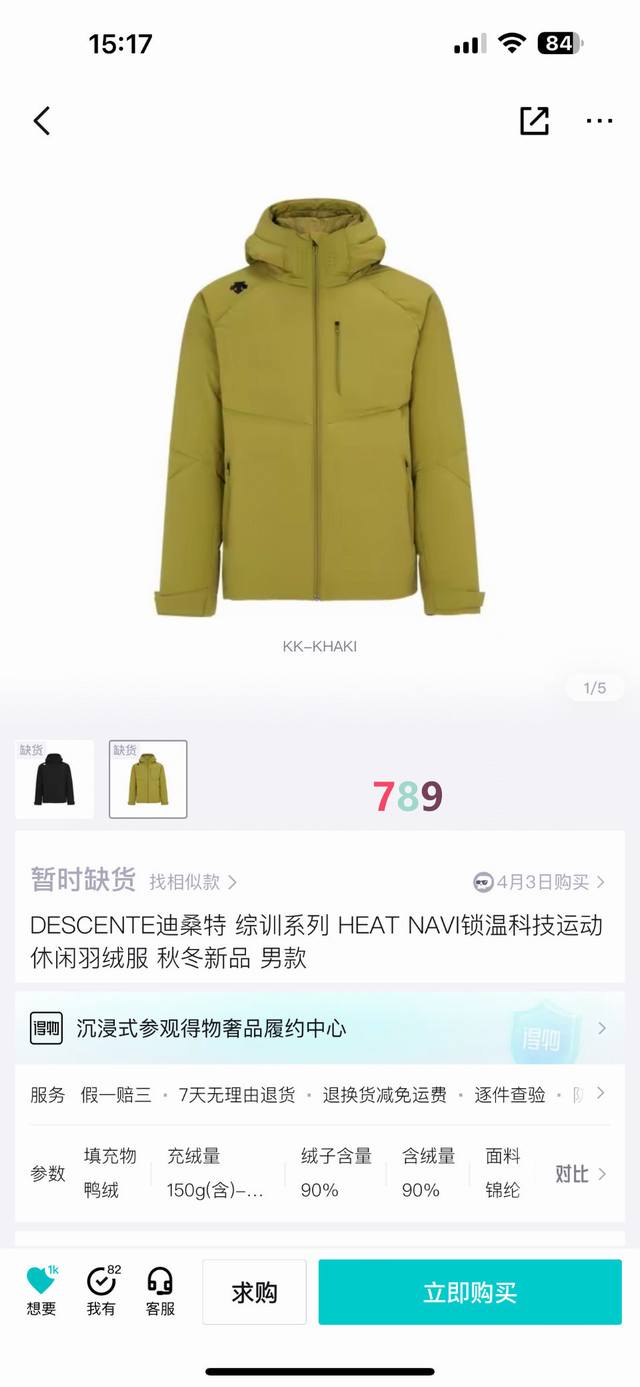Tap 立即购买 to buy now
The height and width of the screenshot is (1387, 640).
(x=469, y=1292)
